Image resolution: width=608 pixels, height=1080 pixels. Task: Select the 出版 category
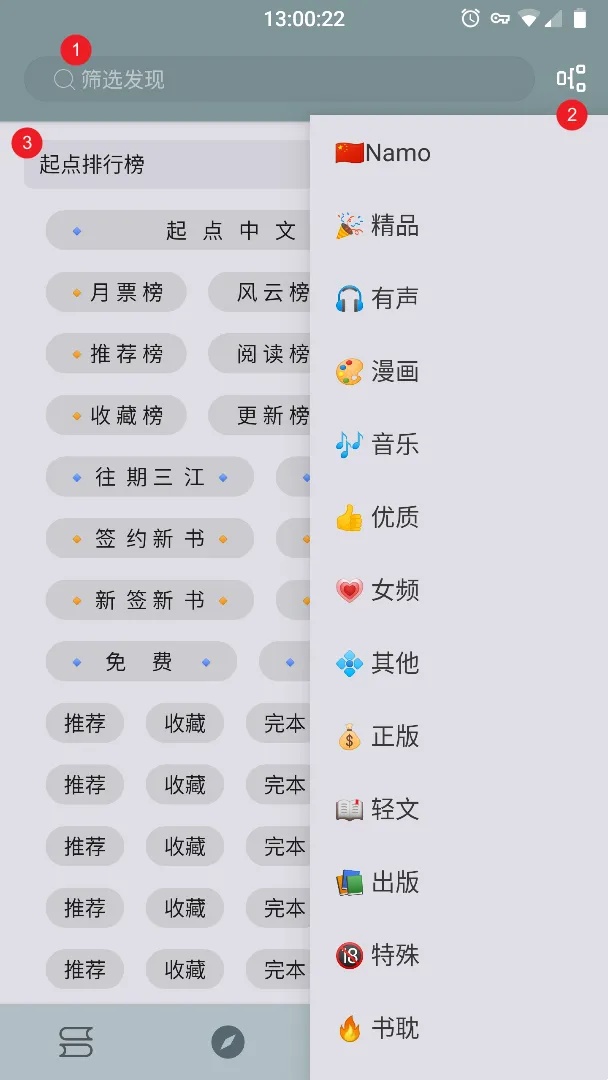coord(378,882)
